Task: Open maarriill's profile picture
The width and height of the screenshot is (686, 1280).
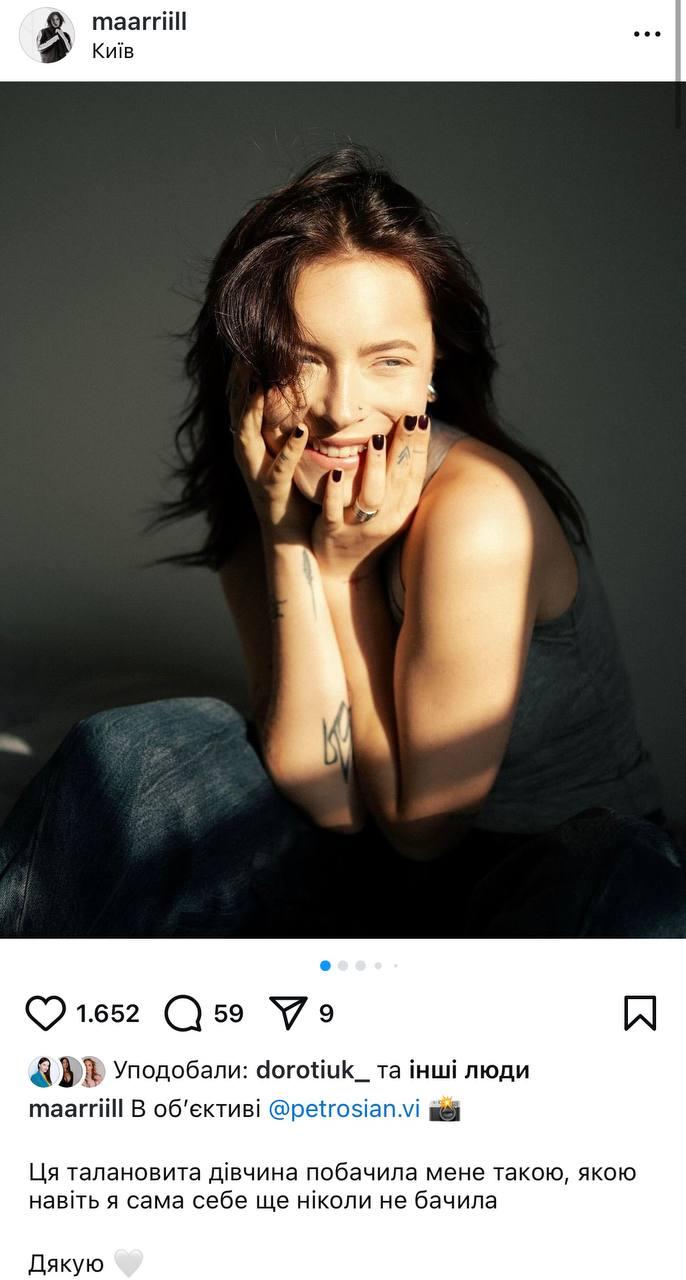Action: coord(46,35)
